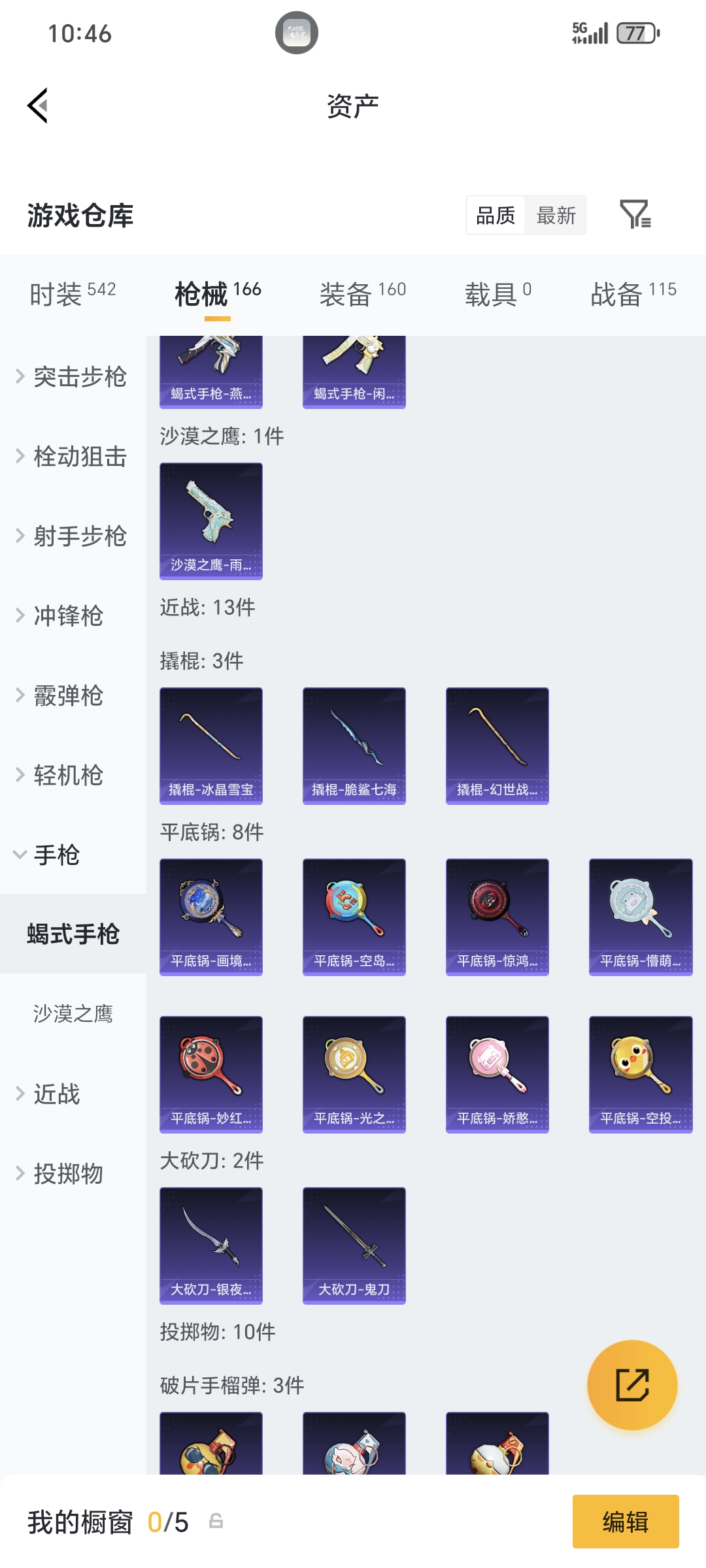Tap the orange share floating button
This screenshot has height=1568, width=706.
coord(632,1384)
